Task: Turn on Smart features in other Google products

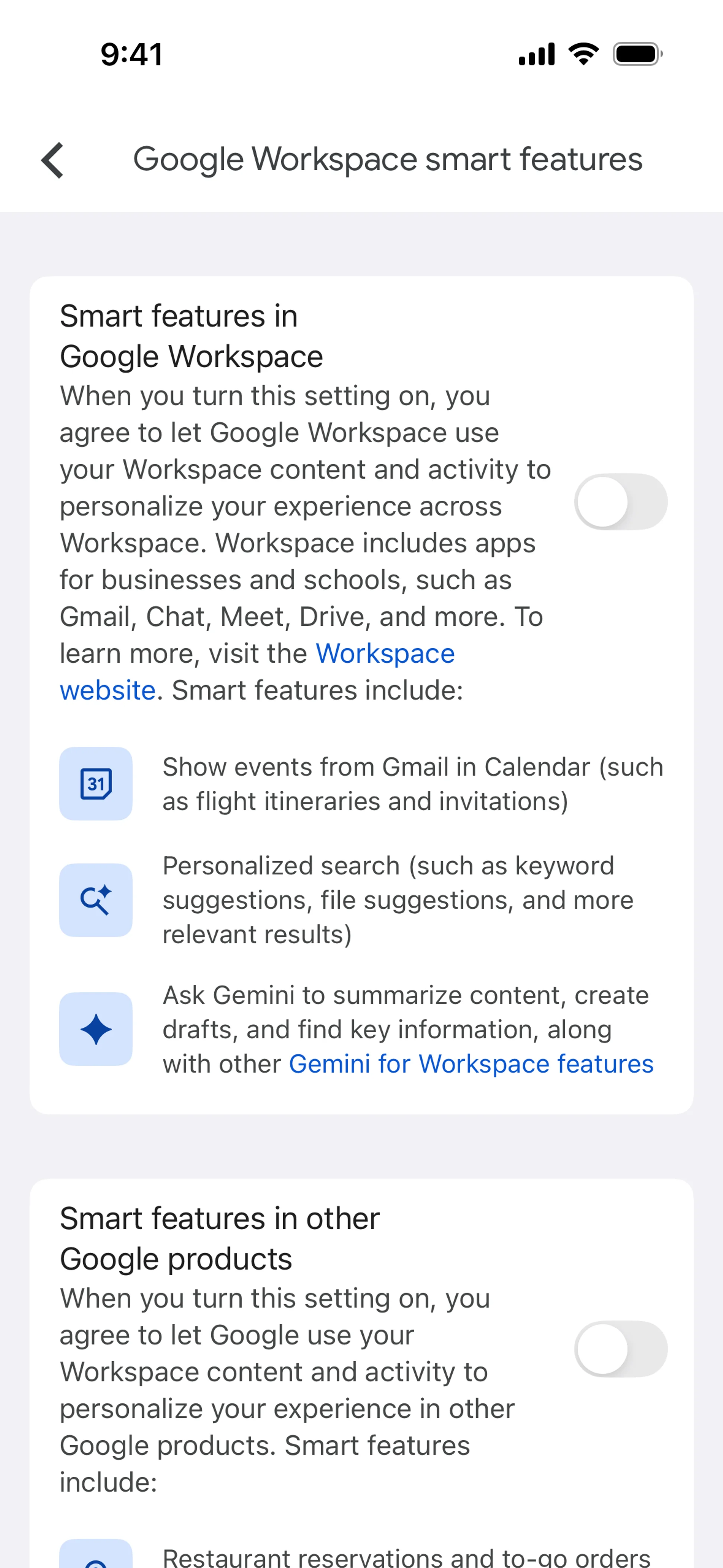Action: point(620,1349)
